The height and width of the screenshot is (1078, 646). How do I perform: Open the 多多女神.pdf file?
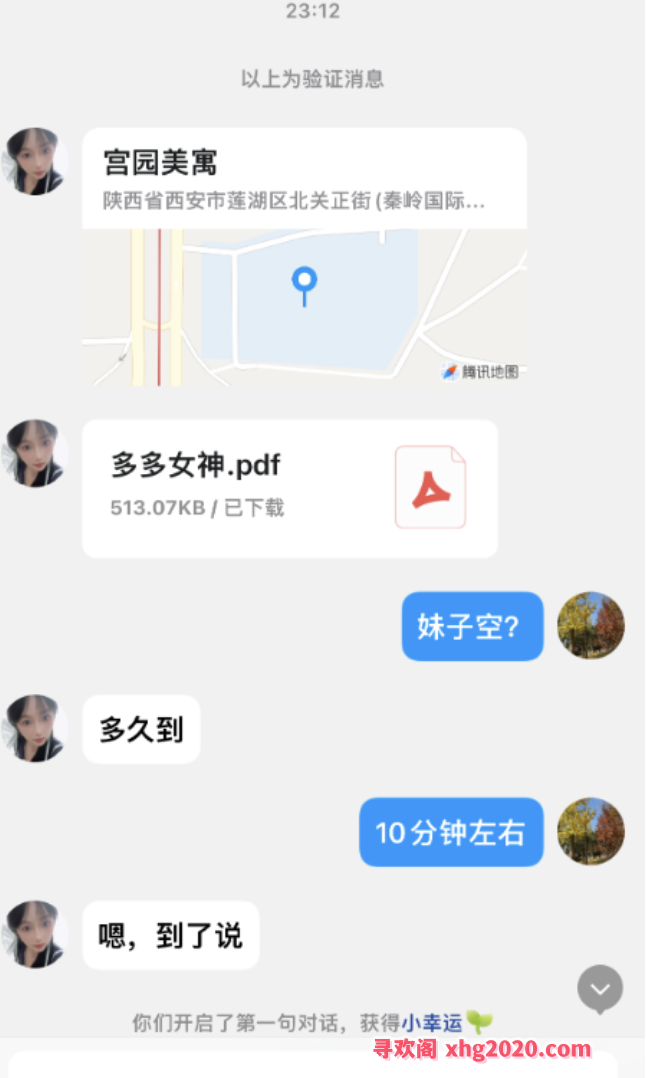tap(289, 488)
